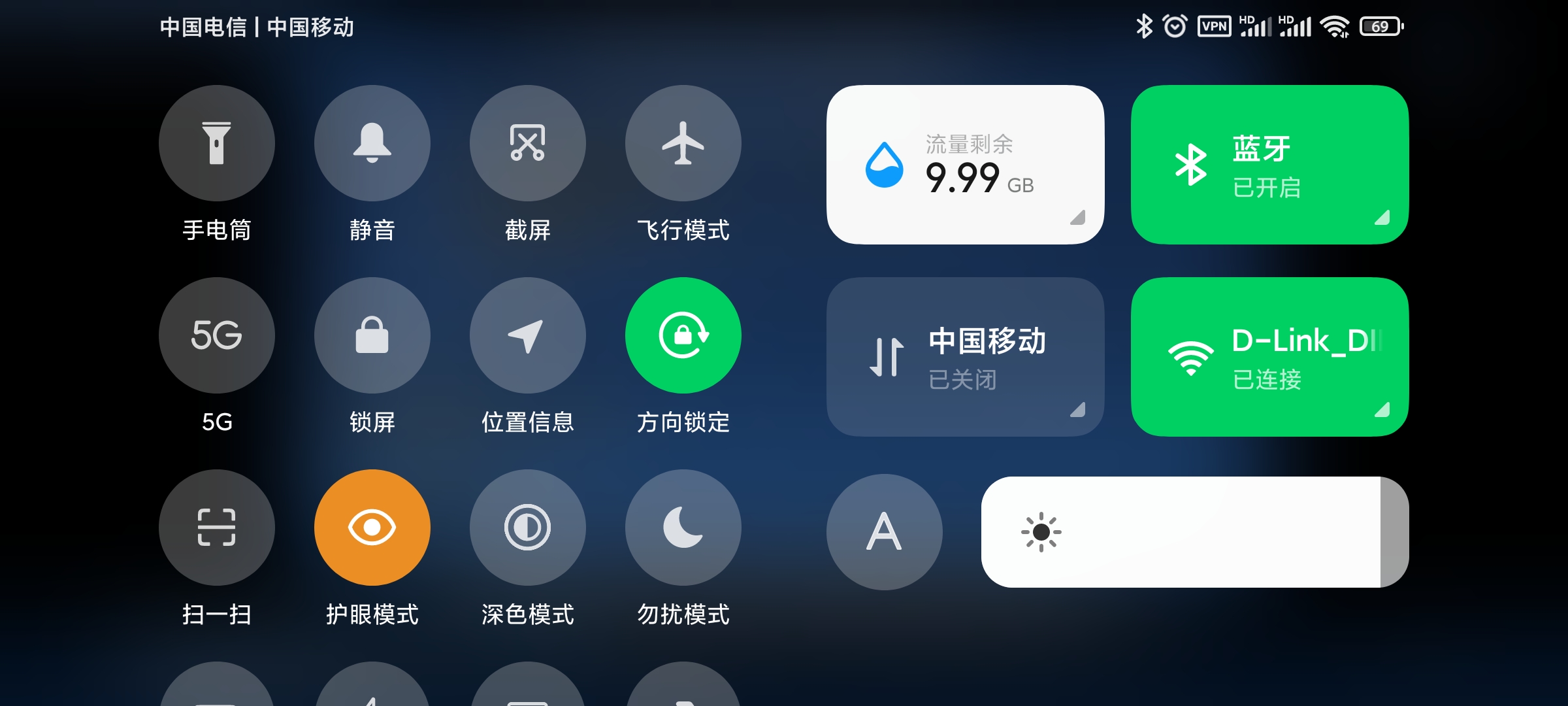The height and width of the screenshot is (706, 1568).
Task: Take a screenshot with 截屏
Action: pyautogui.click(x=527, y=143)
